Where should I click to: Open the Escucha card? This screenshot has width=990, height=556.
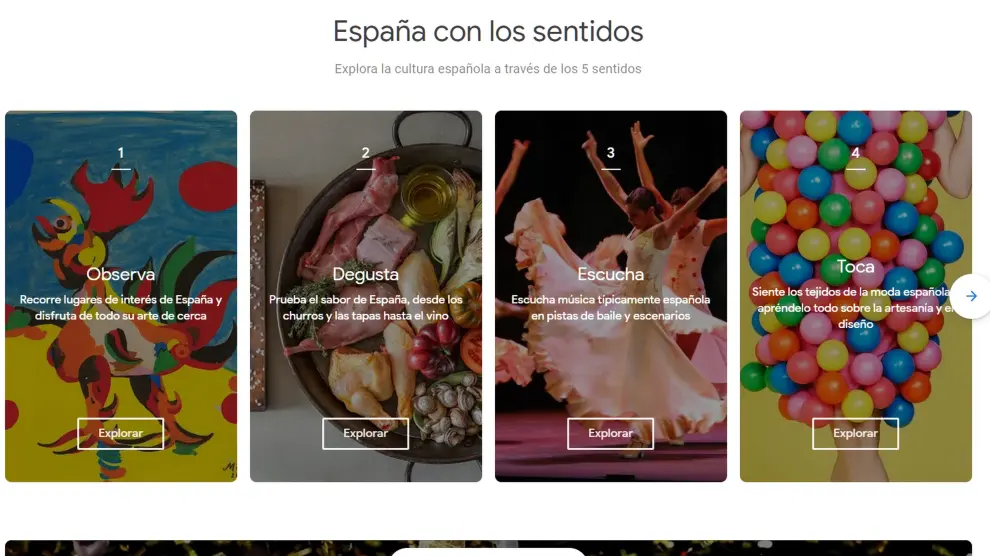click(610, 274)
